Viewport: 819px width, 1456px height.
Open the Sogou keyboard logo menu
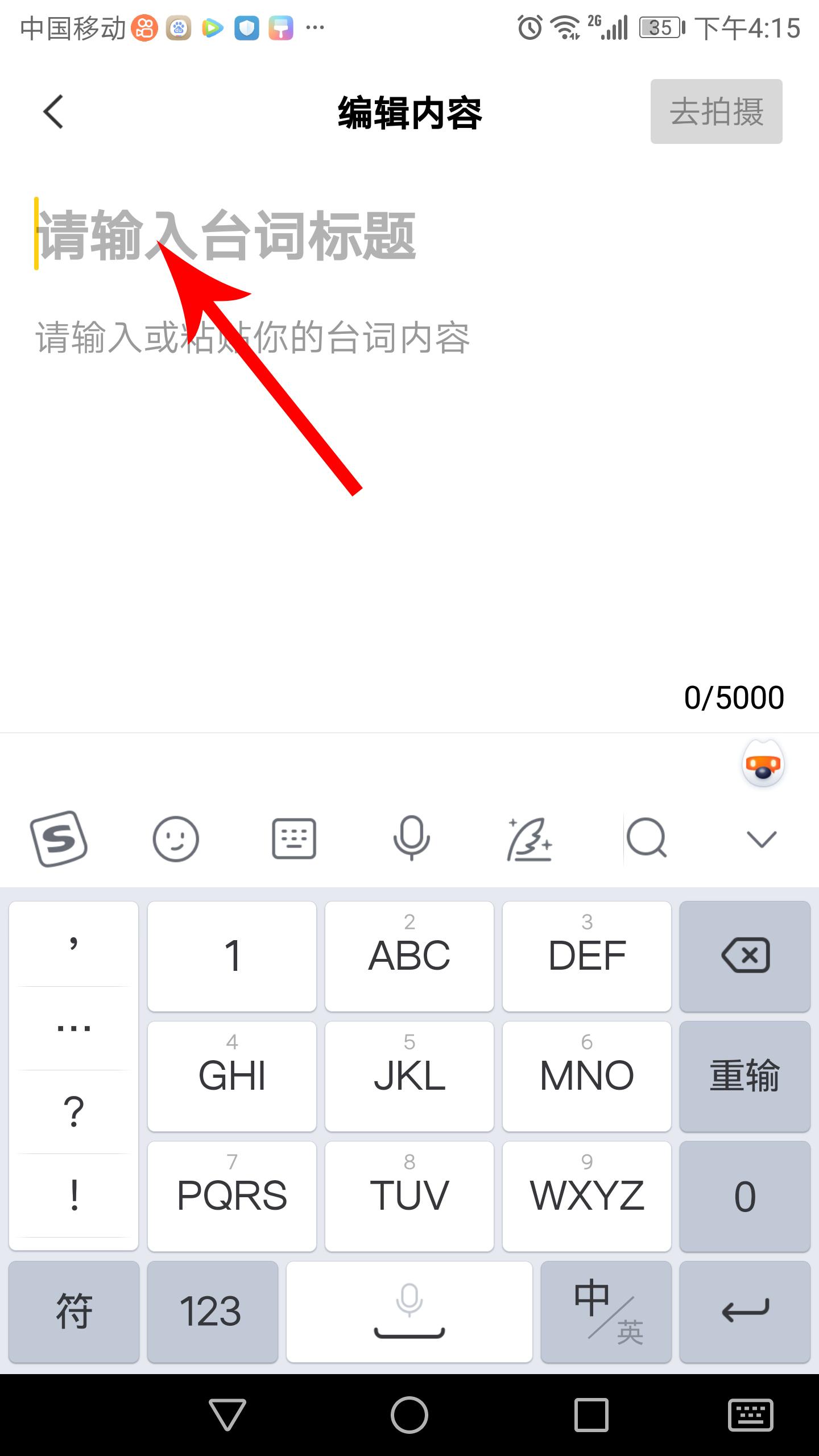(x=59, y=839)
